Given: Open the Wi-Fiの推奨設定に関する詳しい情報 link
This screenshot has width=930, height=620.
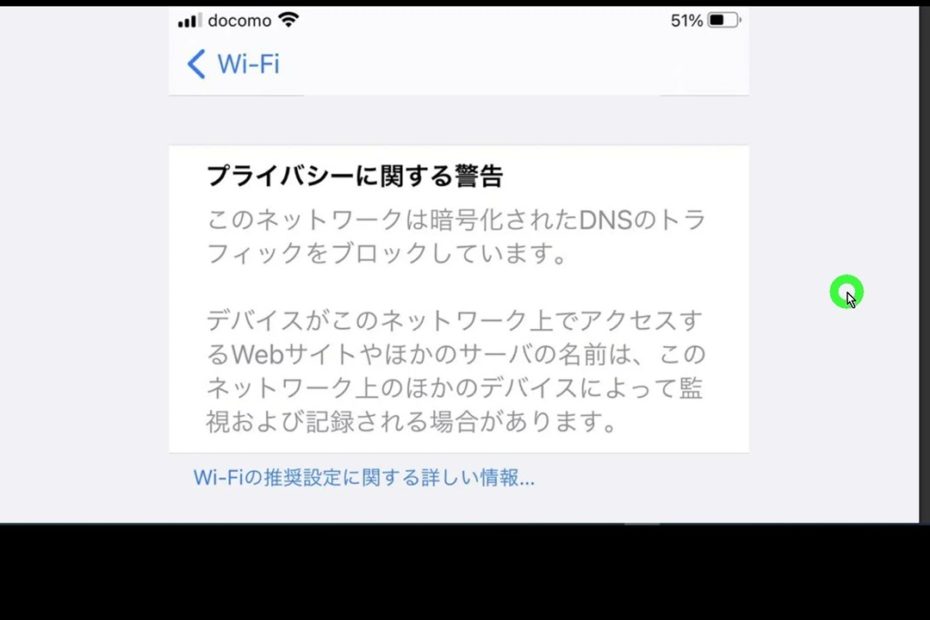Looking at the screenshot, I should coord(364,478).
